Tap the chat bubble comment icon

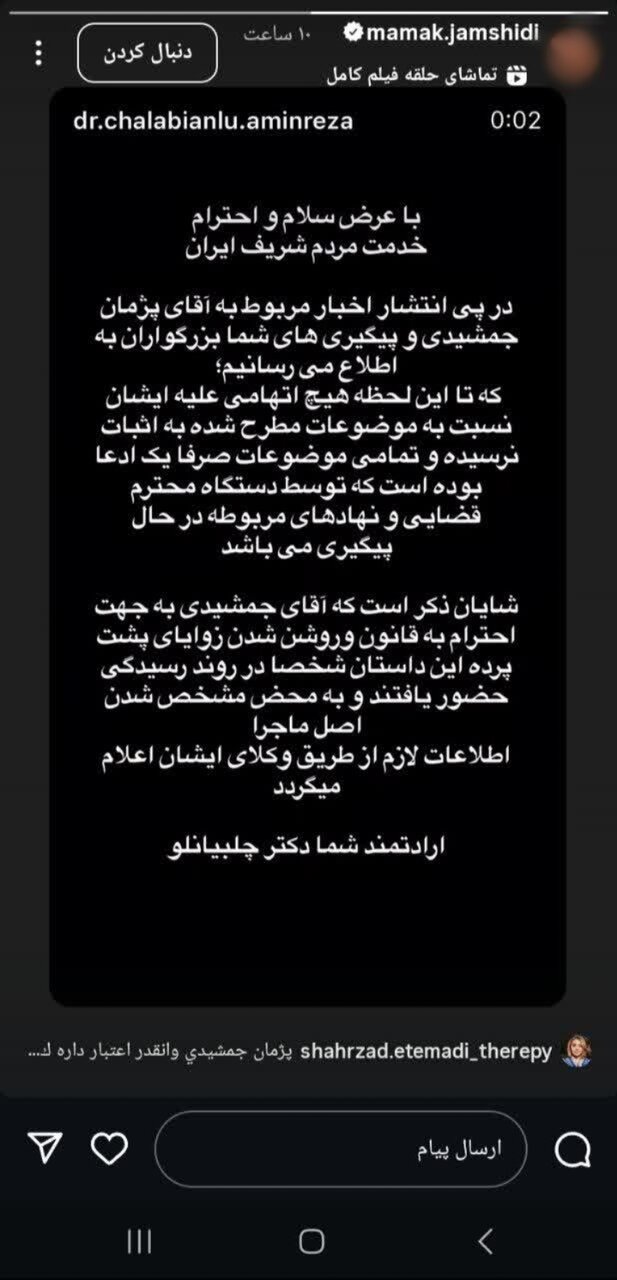coord(572,1146)
